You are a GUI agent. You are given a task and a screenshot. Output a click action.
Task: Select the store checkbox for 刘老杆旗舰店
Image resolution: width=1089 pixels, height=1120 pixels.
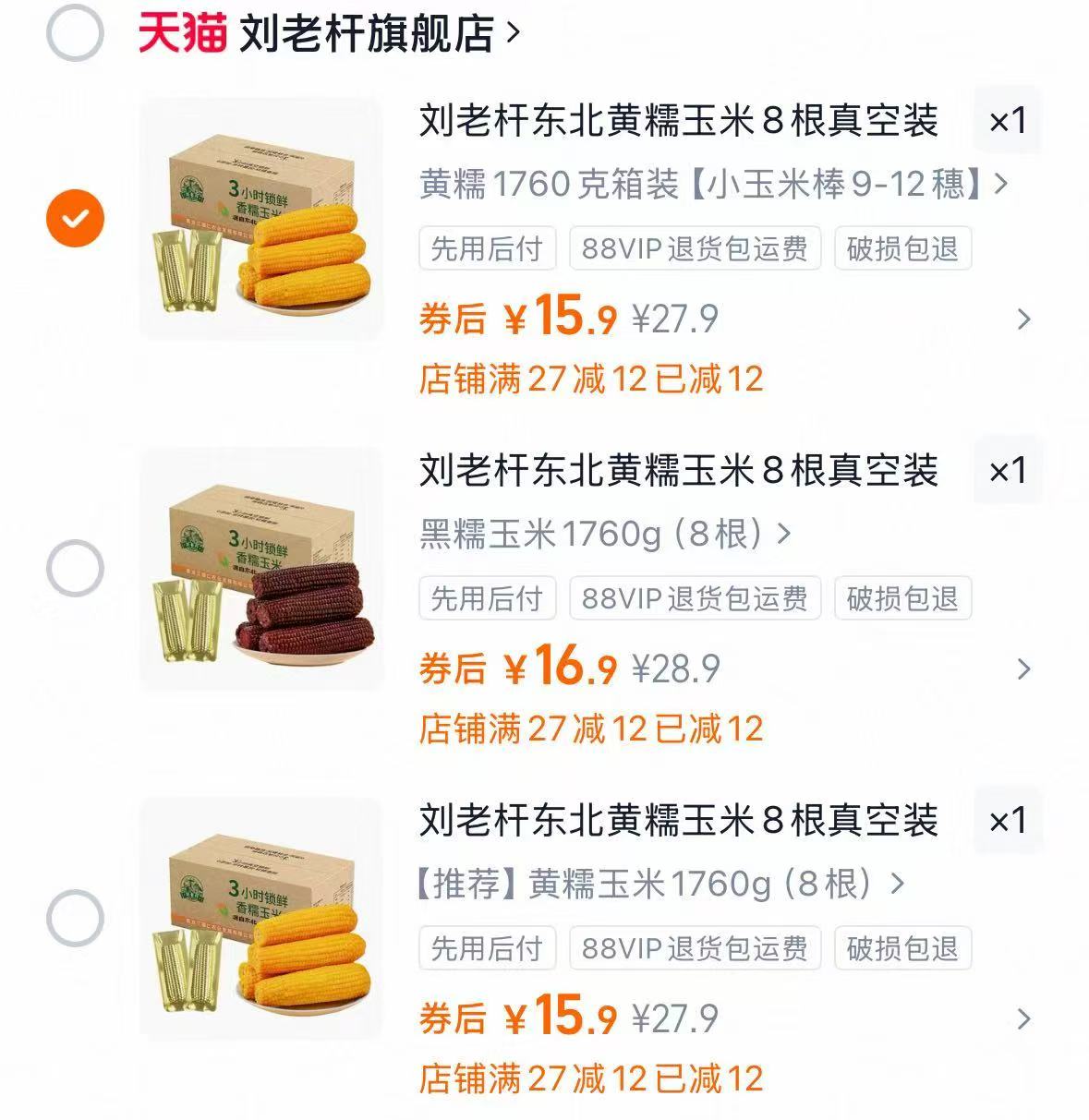coord(74,30)
